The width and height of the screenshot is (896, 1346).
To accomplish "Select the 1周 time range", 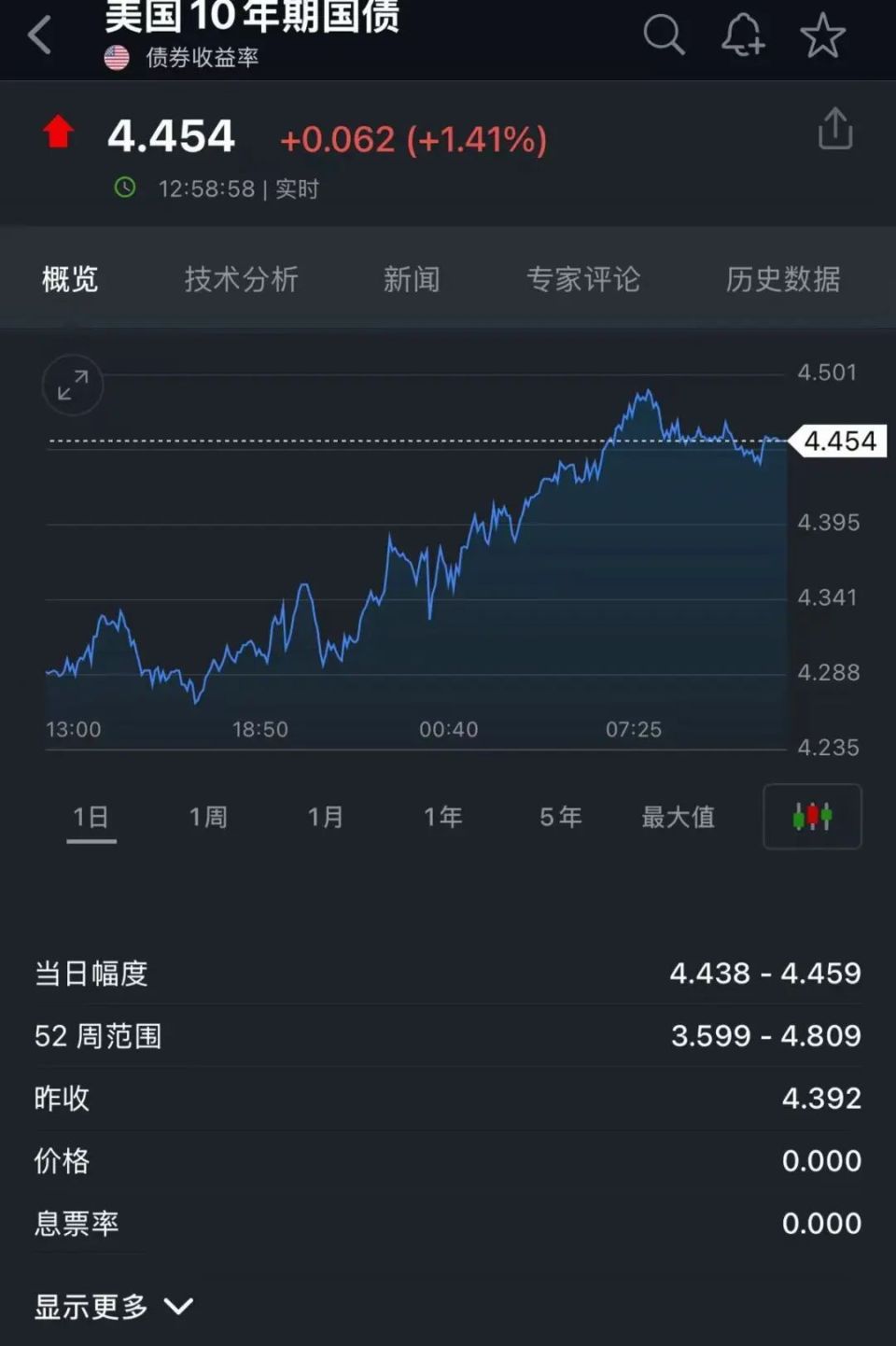I will coord(207,817).
